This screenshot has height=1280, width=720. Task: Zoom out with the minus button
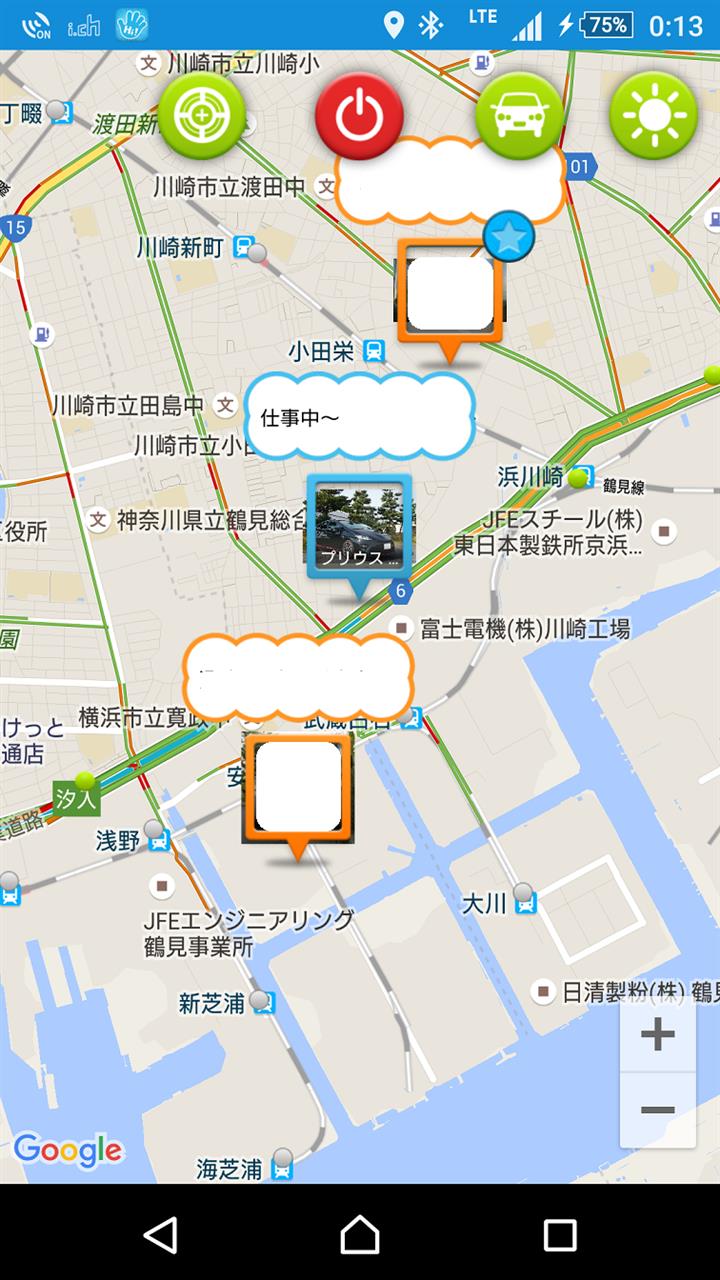click(657, 1110)
